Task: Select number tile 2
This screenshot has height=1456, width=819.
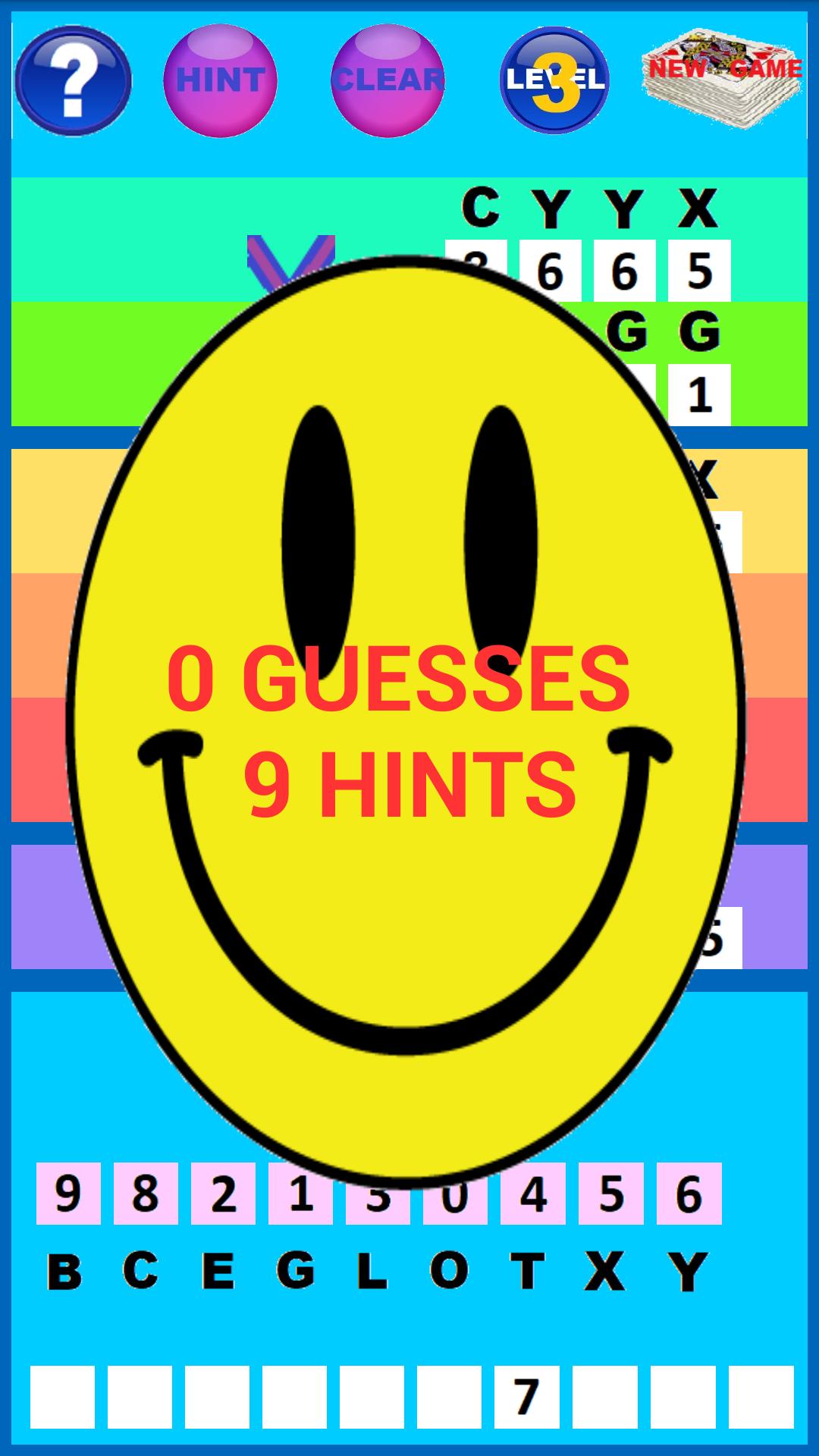Action: coord(223,1194)
